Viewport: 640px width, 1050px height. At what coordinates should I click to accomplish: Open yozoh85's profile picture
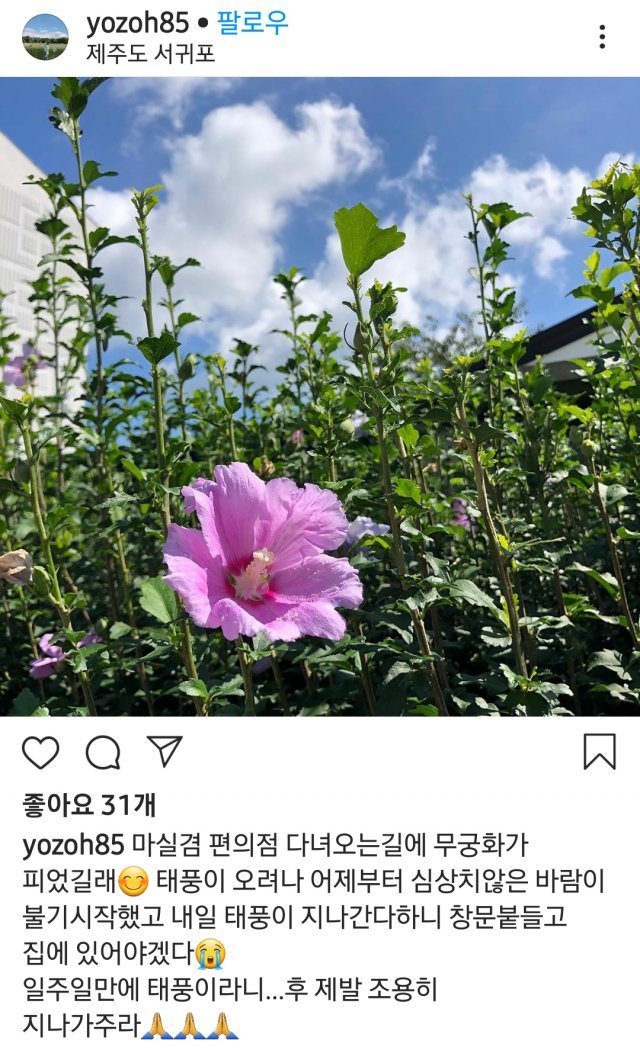(45, 37)
